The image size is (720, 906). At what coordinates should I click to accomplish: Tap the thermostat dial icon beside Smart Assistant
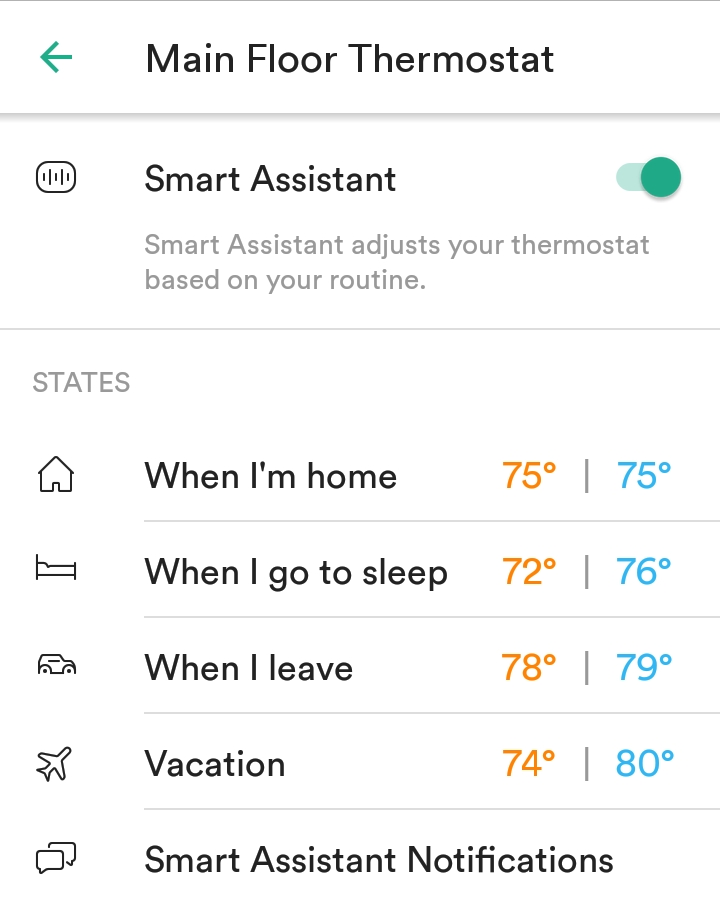(x=56, y=176)
